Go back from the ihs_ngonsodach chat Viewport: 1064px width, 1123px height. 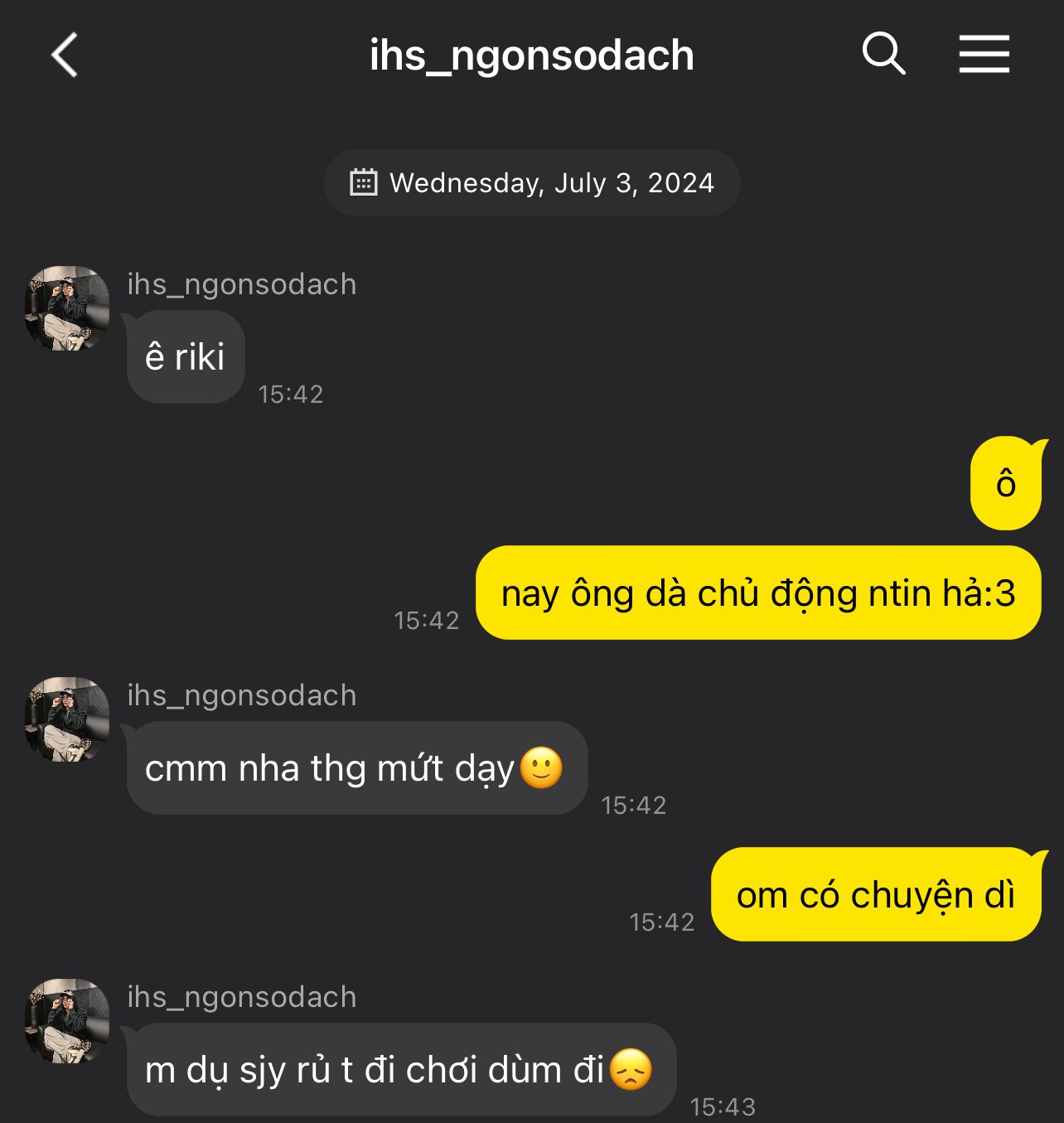click(x=65, y=56)
